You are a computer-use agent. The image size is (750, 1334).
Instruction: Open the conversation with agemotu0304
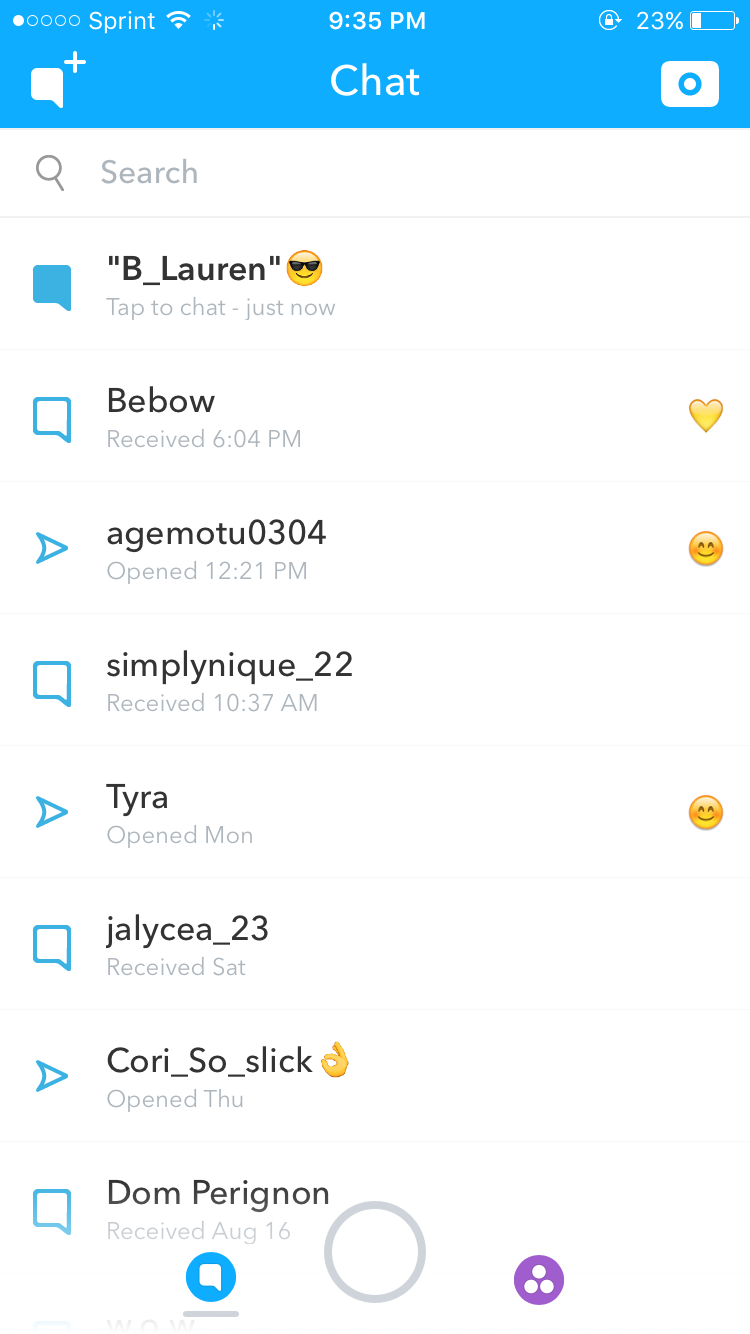tap(375, 548)
